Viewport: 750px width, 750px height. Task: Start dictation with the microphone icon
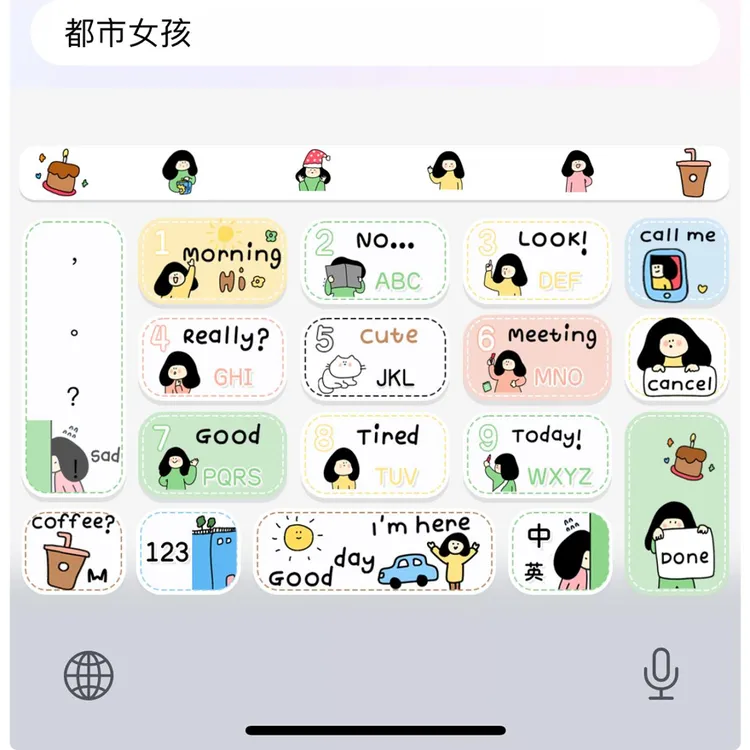[x=661, y=673]
